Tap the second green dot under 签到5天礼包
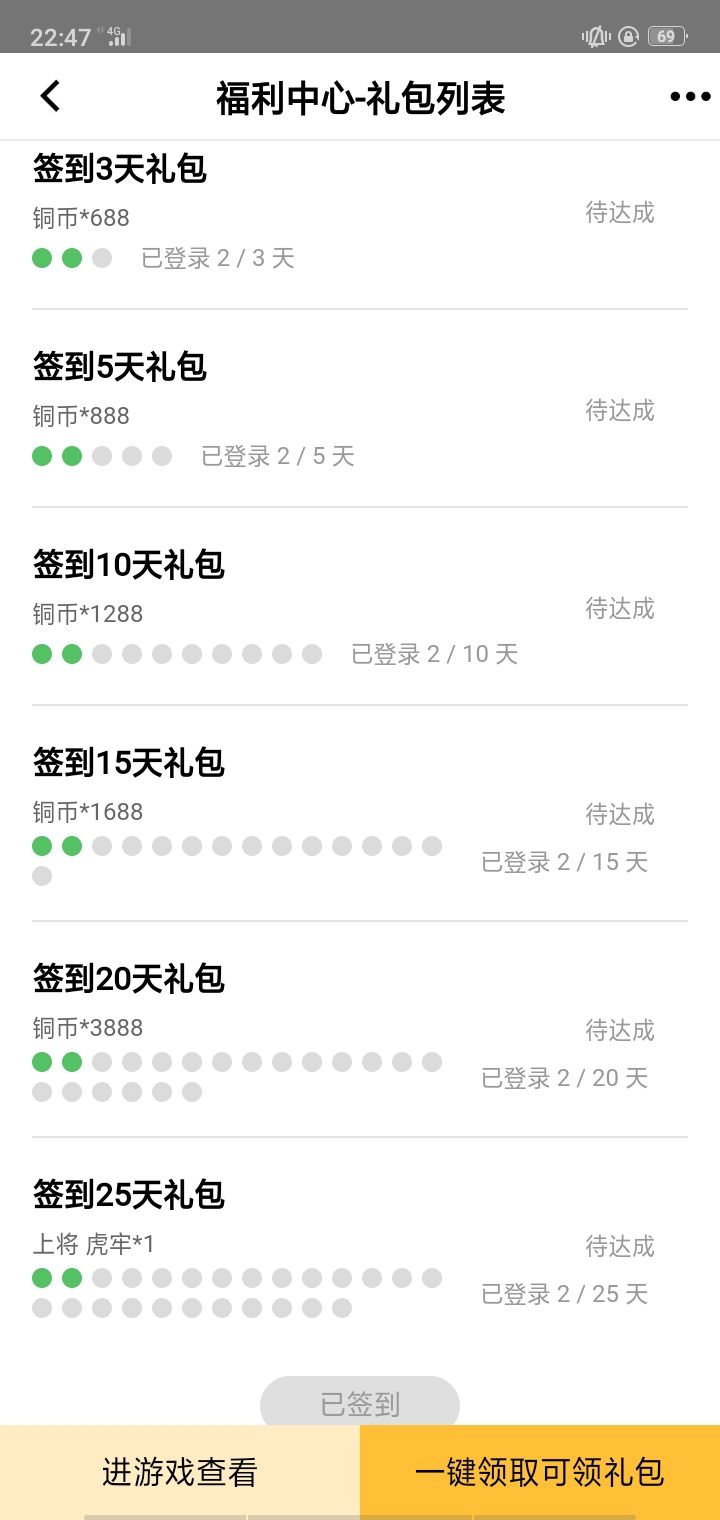The width and height of the screenshot is (720, 1520). [71, 456]
